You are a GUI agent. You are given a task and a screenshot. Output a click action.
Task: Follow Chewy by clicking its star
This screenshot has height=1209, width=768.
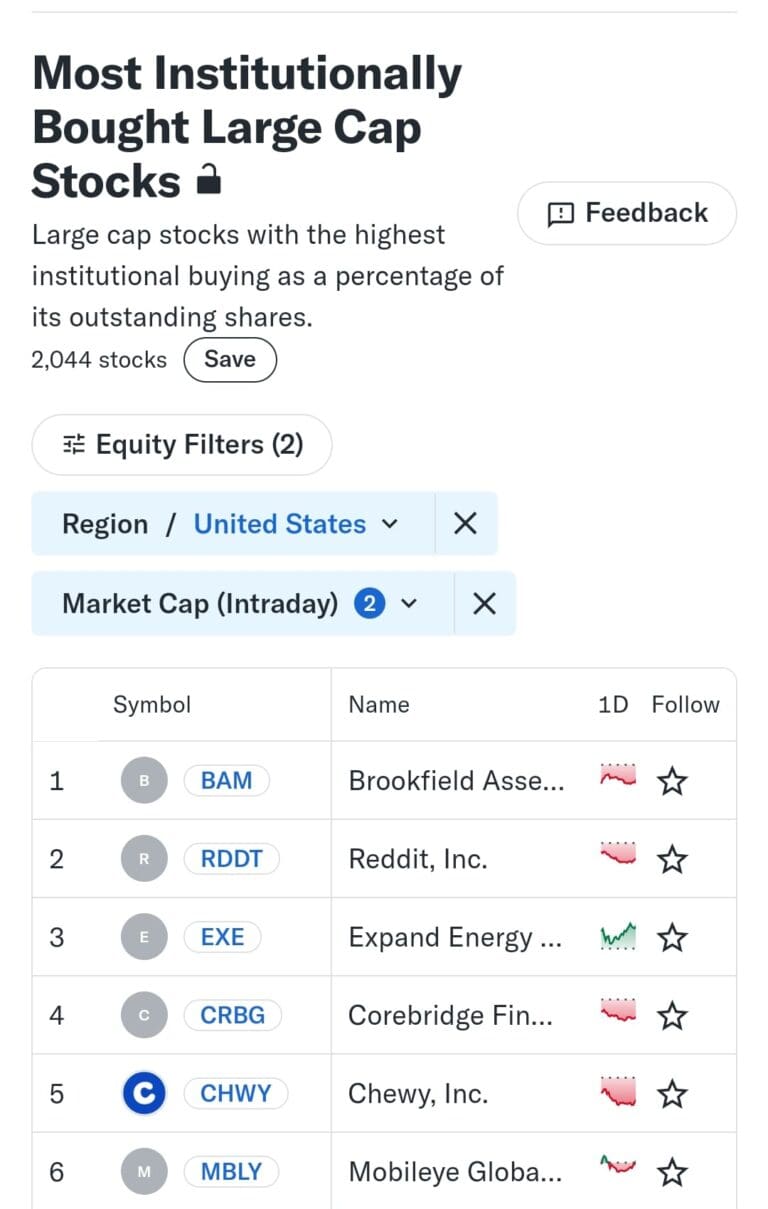pyautogui.click(x=672, y=1093)
